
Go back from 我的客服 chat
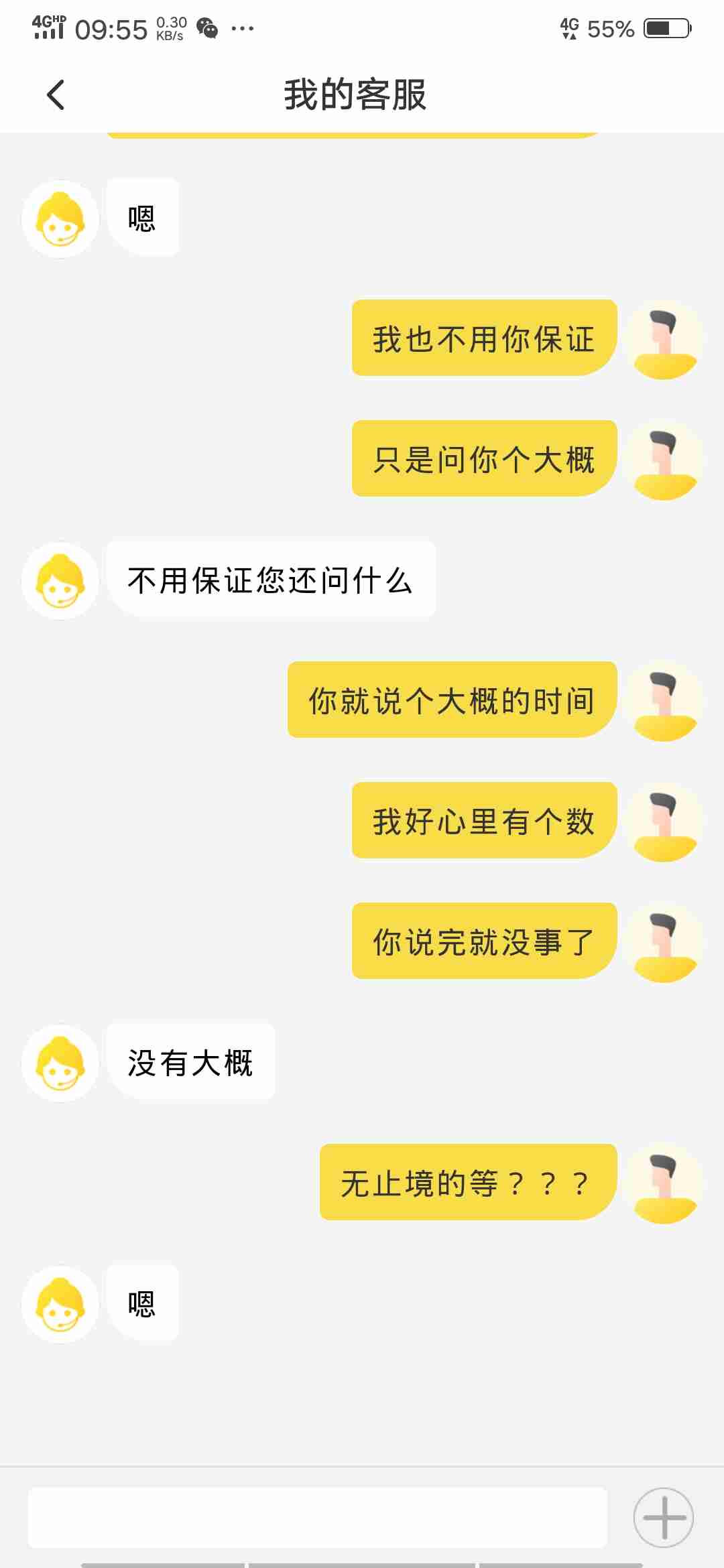56,94
